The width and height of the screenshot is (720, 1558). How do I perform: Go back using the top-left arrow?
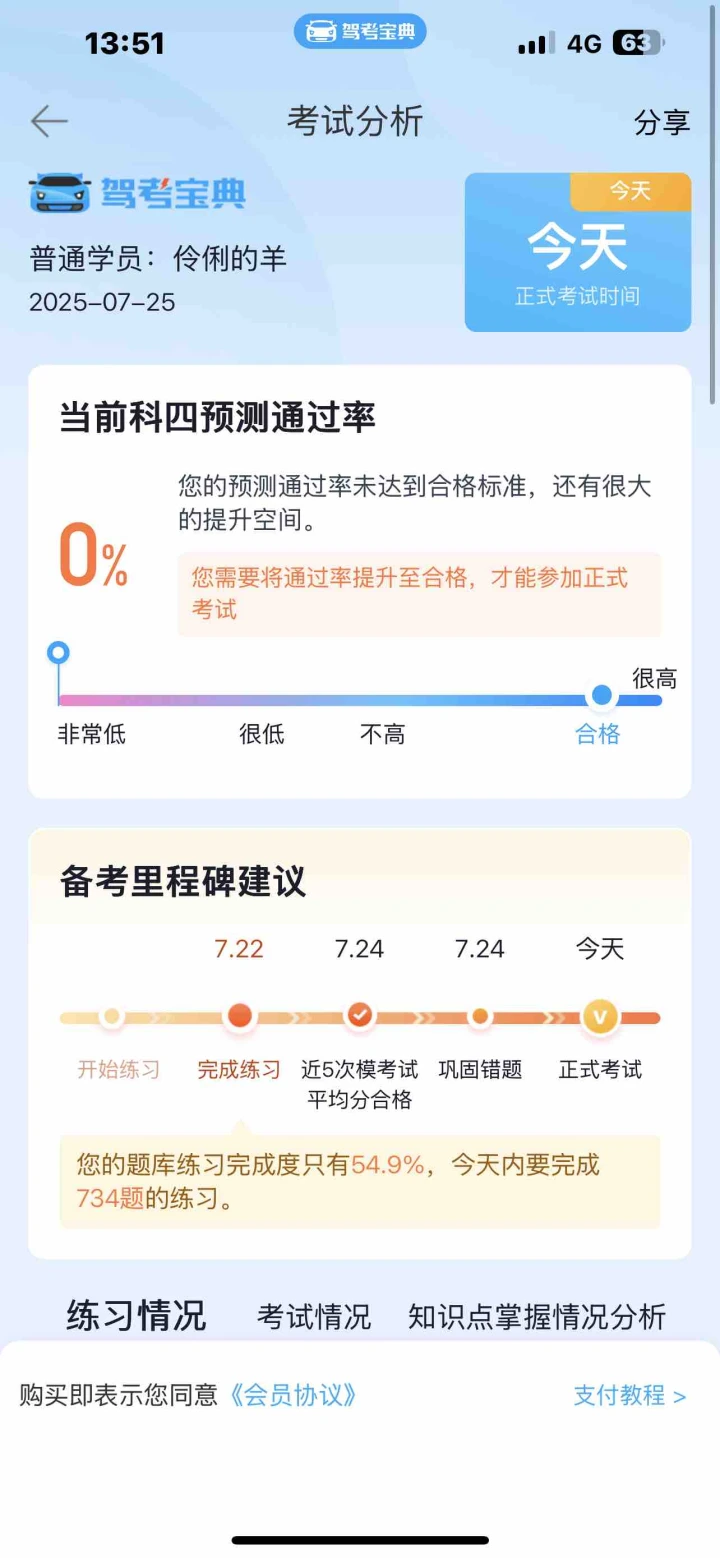coord(49,122)
